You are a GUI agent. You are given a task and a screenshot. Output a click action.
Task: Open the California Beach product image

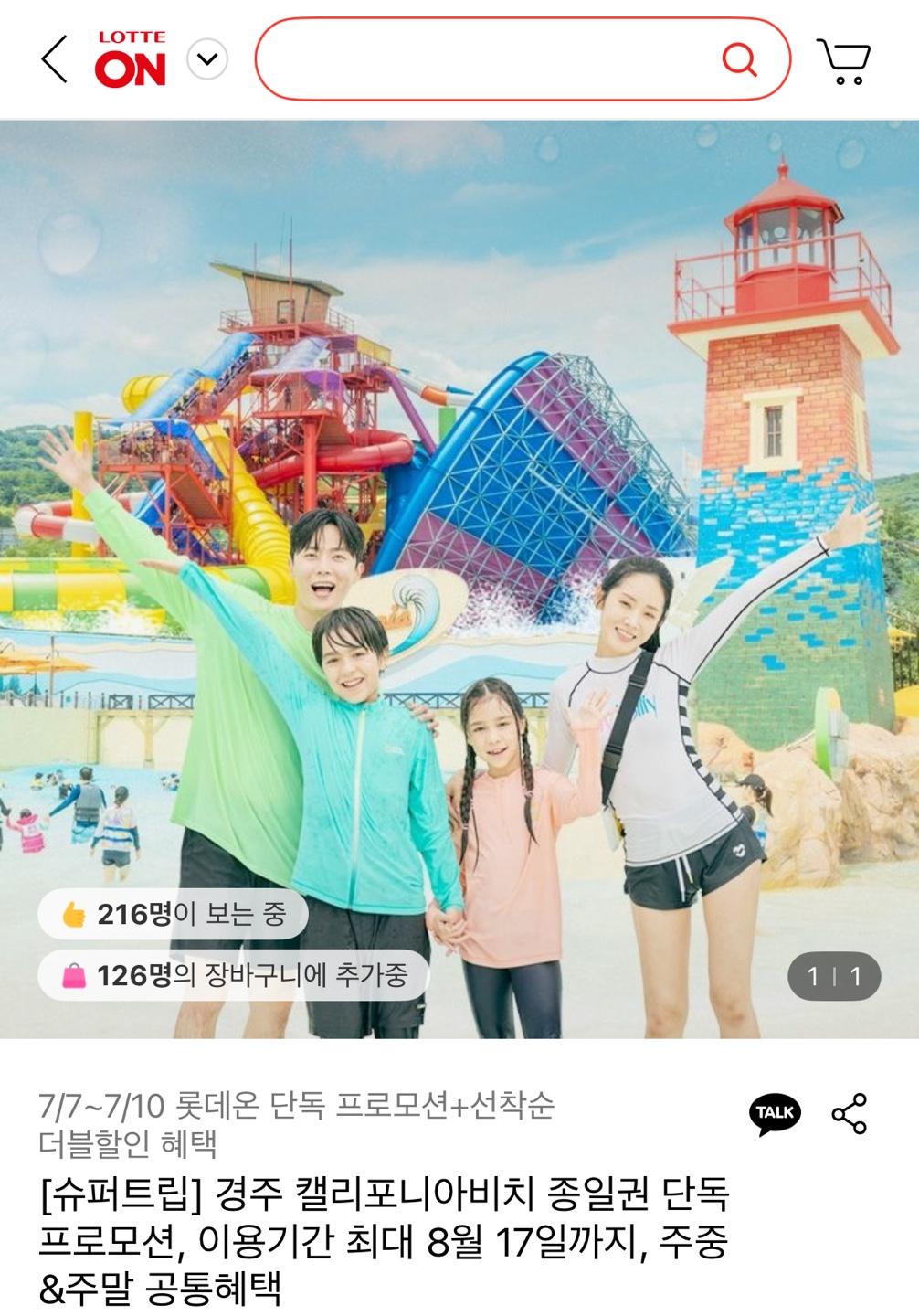click(459, 579)
